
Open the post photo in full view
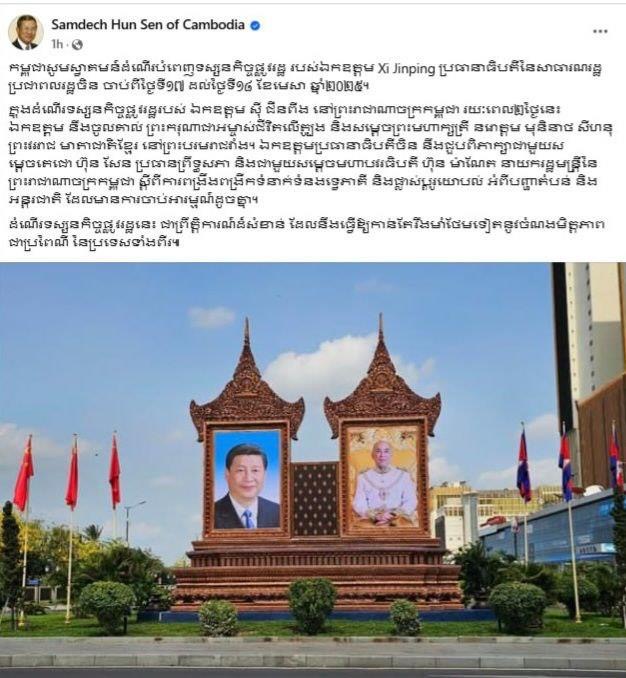coord(313,465)
